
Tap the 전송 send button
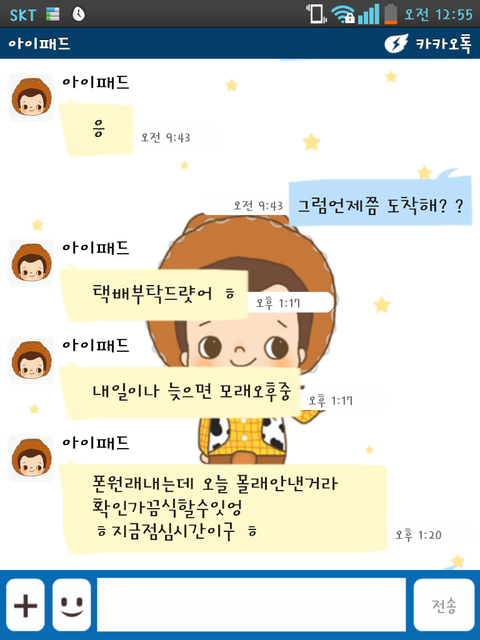(444, 604)
